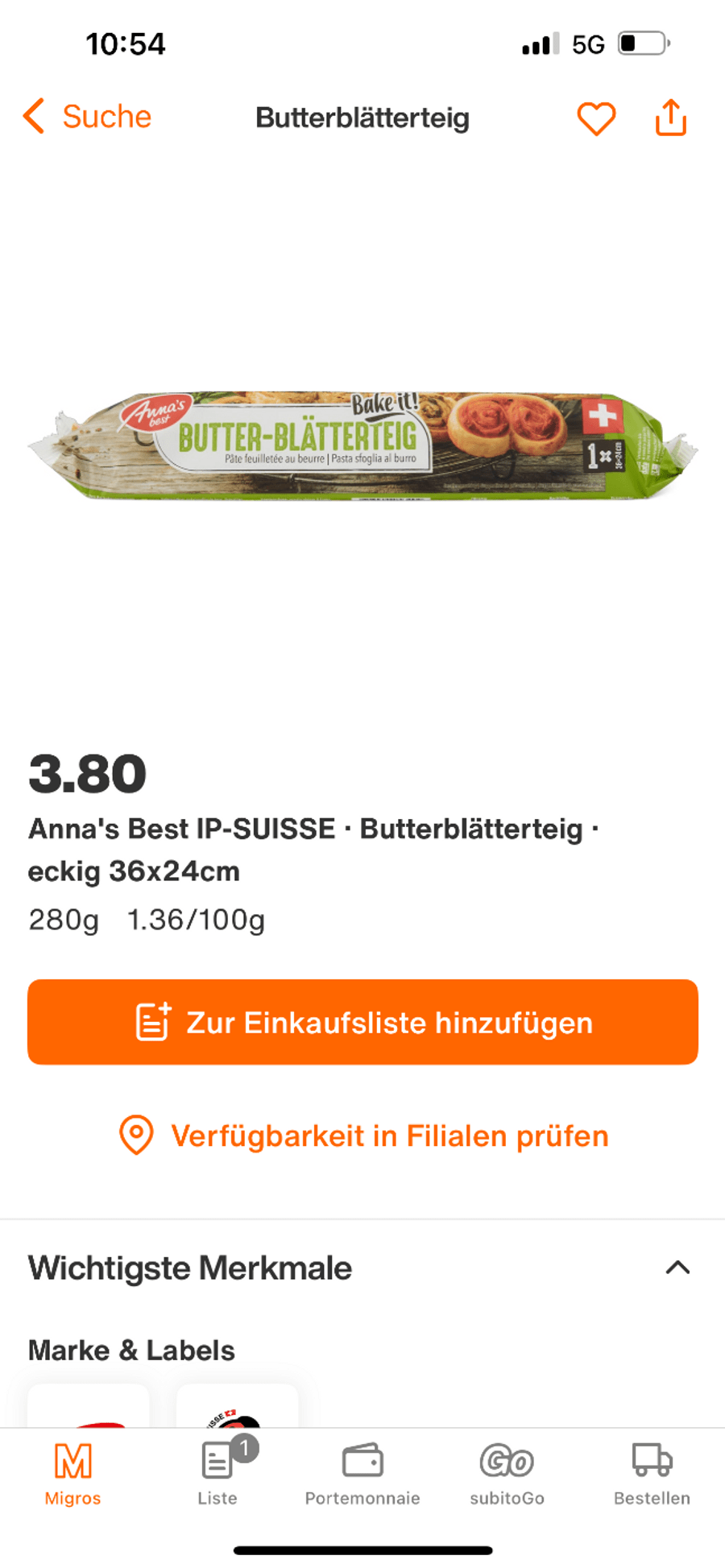Switch to the Portemonnaie tab

[362, 1474]
